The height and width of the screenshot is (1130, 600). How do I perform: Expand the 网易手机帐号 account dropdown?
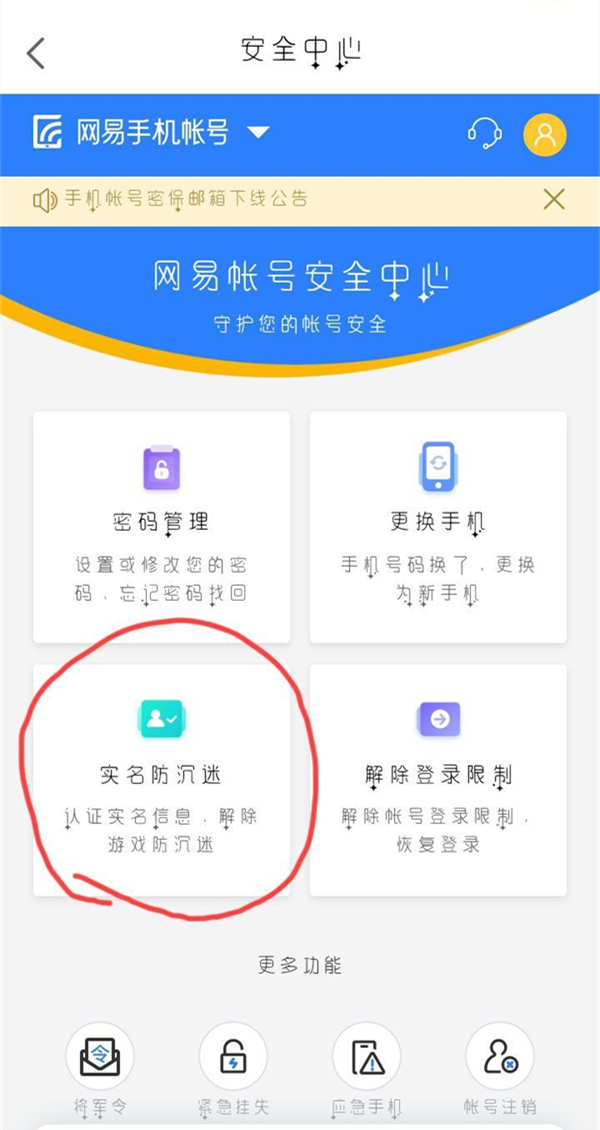[258, 133]
